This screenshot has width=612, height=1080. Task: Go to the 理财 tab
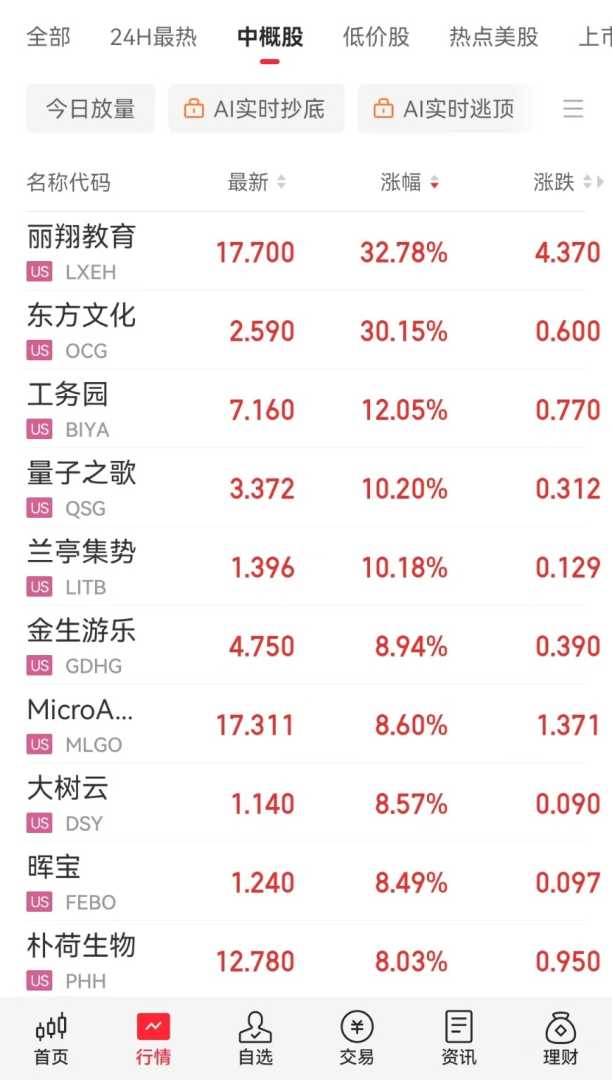coord(561,1038)
